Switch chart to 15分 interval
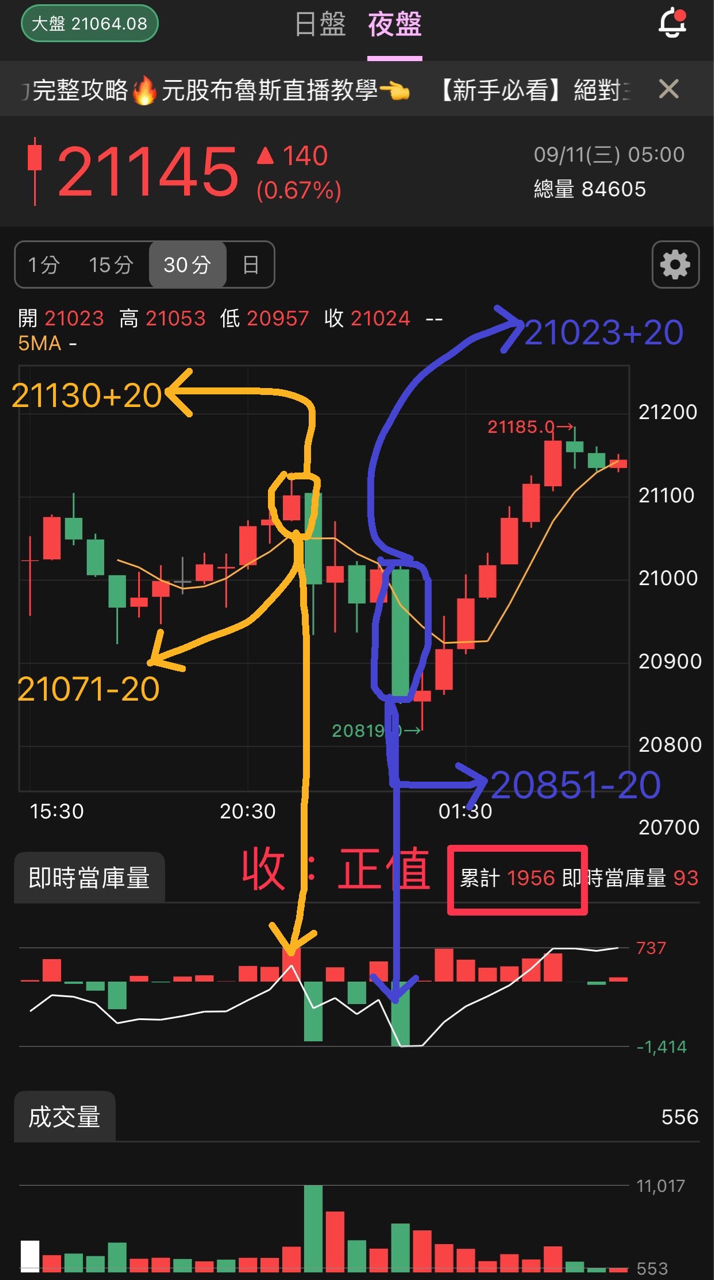 110,265
